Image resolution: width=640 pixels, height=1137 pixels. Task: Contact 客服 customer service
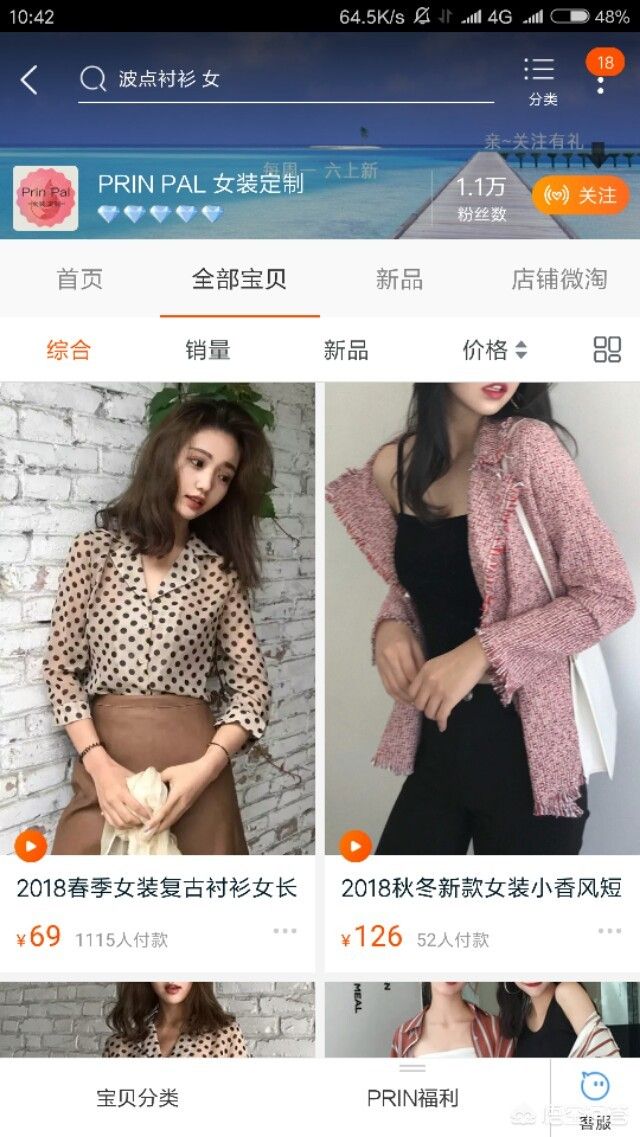pyautogui.click(x=595, y=1098)
